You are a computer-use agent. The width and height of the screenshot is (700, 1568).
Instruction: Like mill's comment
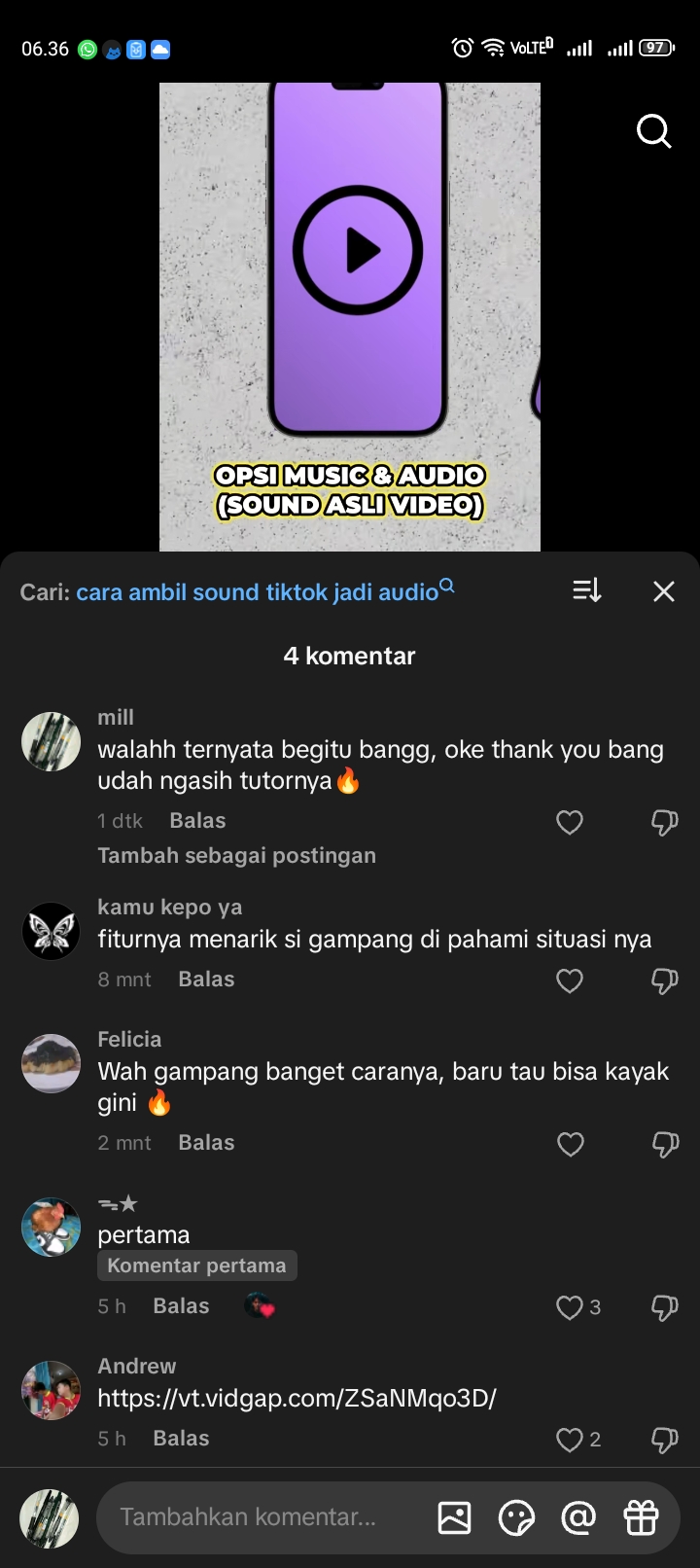(570, 823)
